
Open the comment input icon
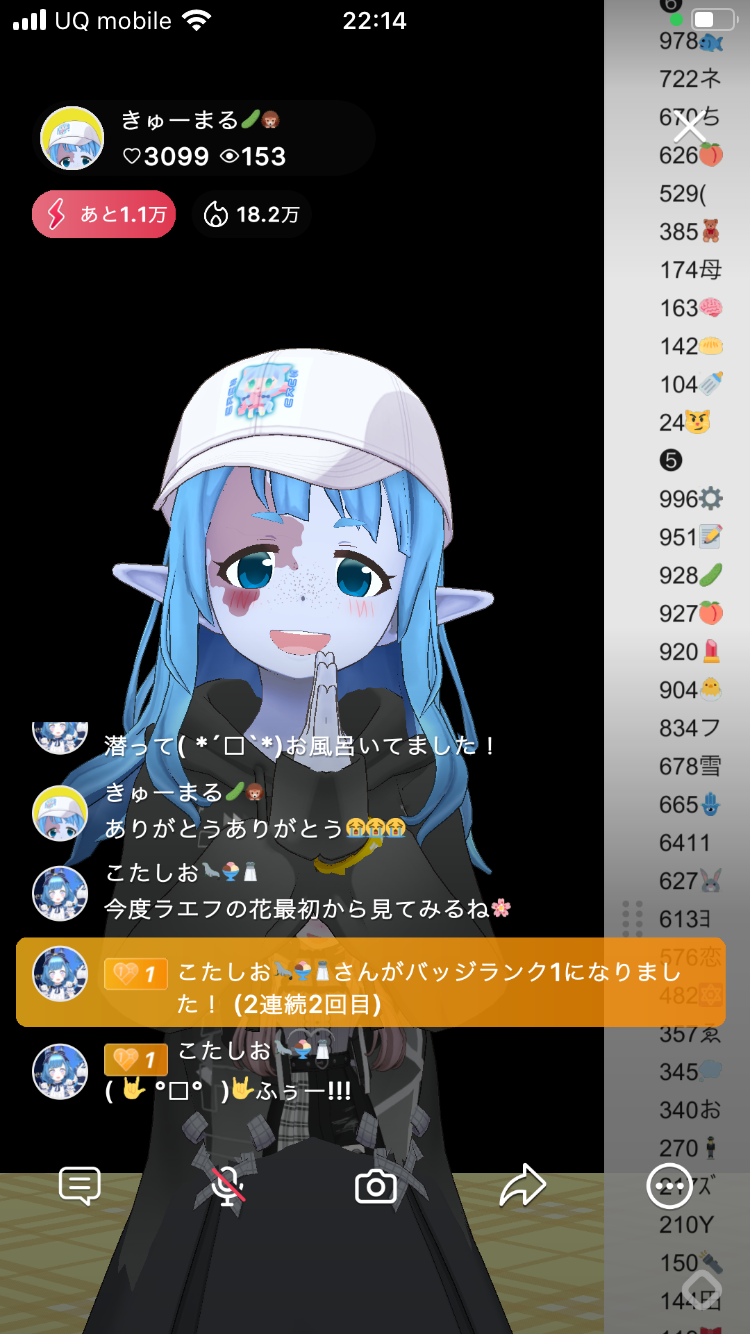coord(80,1186)
